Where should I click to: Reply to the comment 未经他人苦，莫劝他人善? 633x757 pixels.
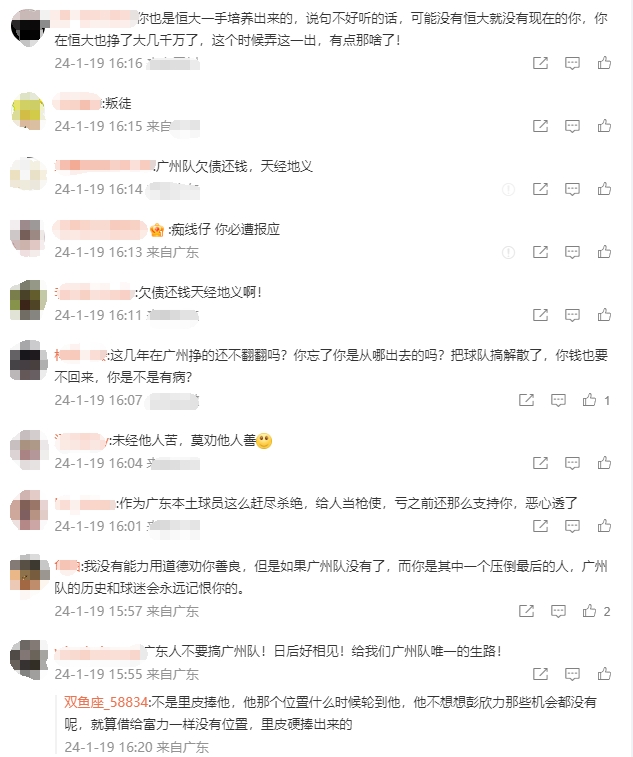572,463
